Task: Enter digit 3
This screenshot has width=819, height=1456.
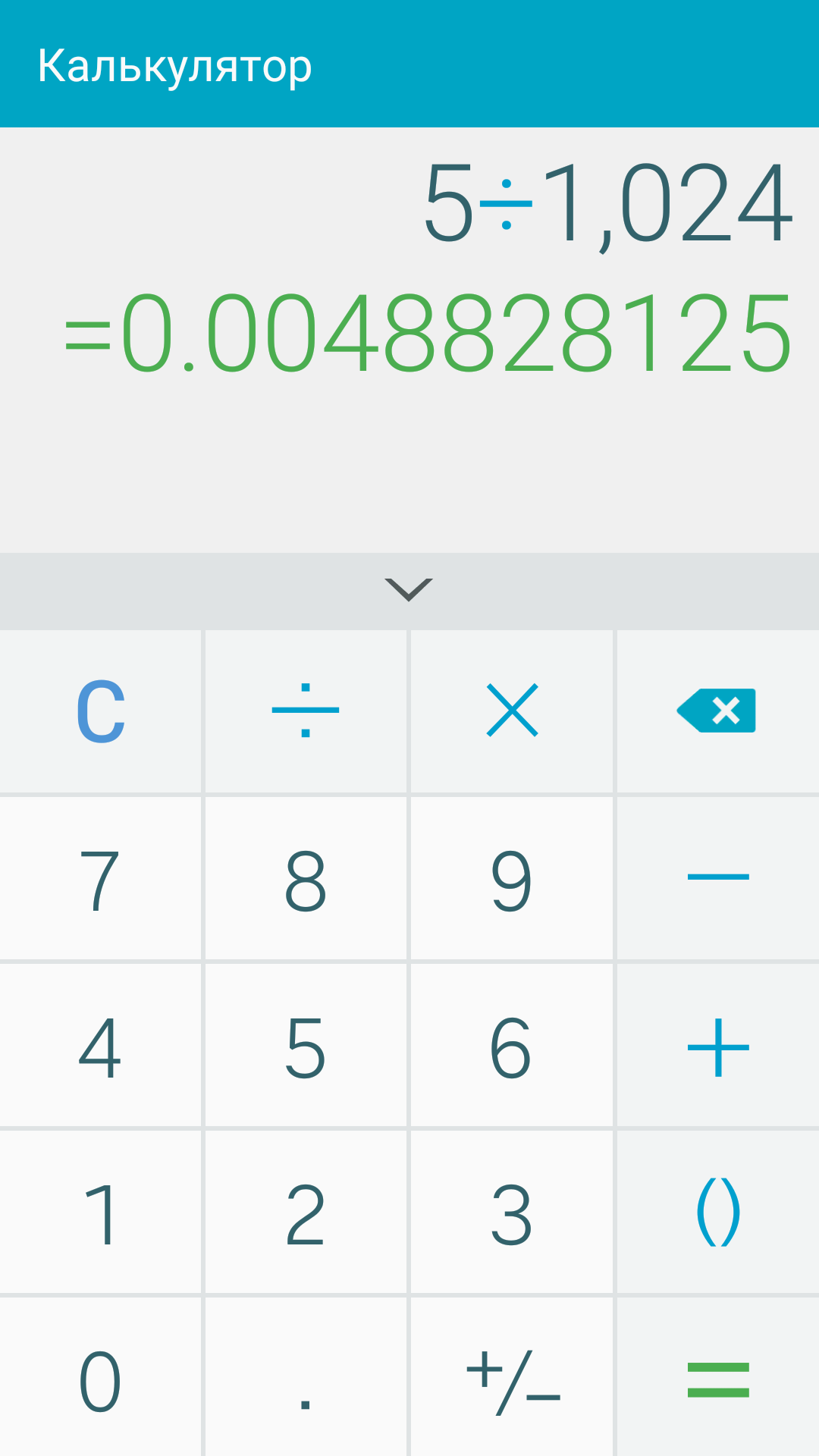Action: pos(512,1212)
